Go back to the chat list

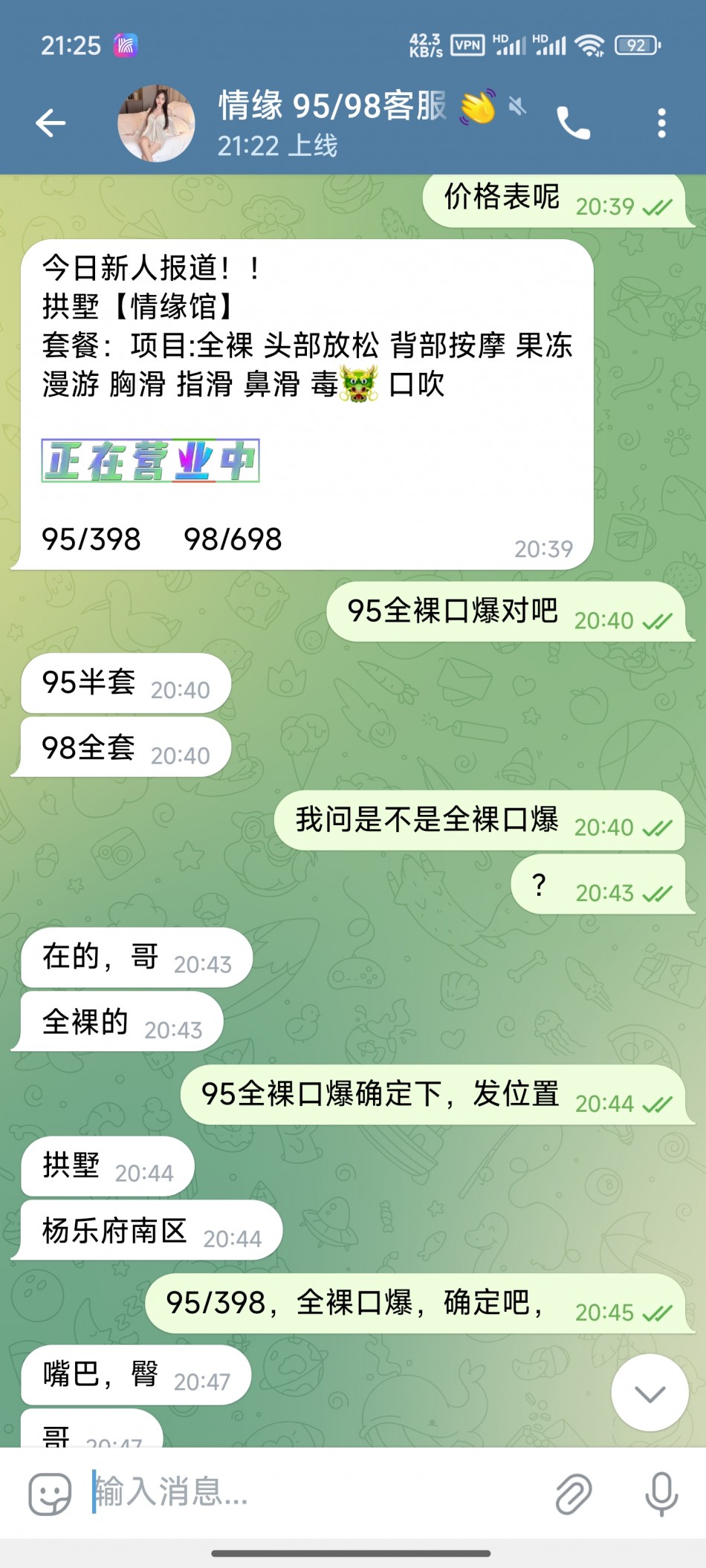51,123
